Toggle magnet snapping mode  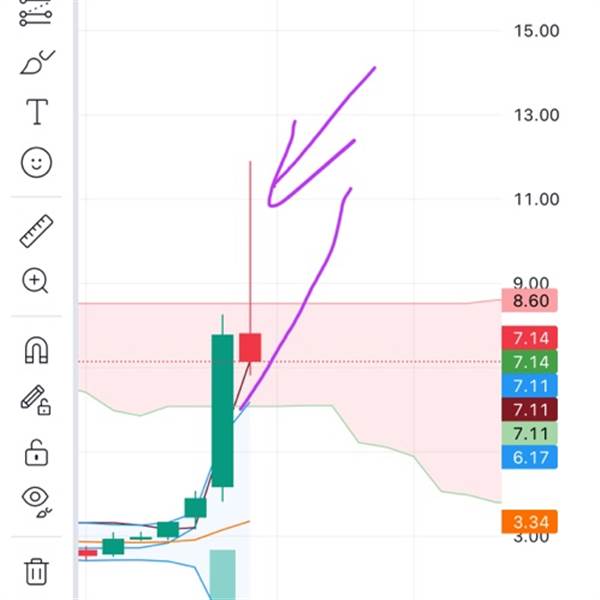36,350
